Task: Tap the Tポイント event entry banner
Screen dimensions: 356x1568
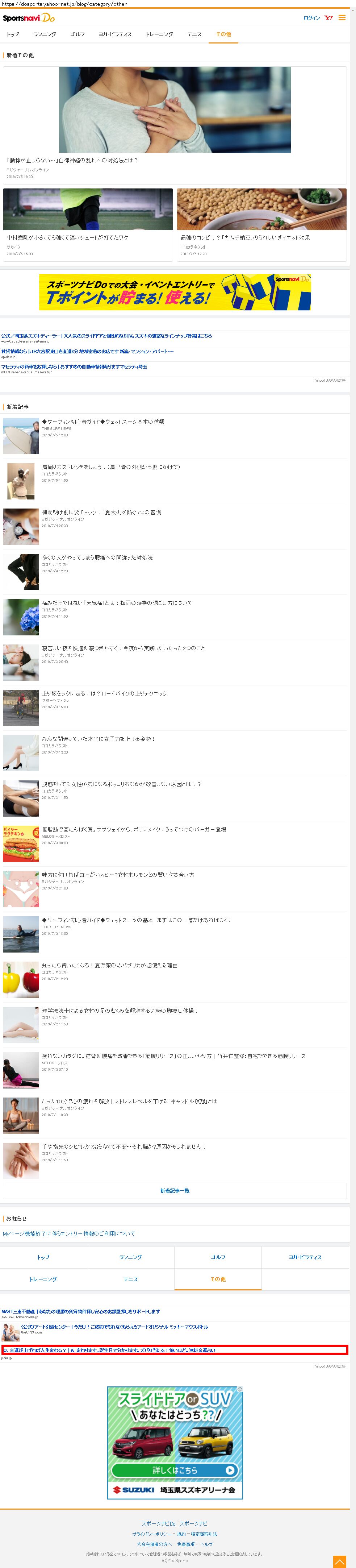Action: [175, 292]
